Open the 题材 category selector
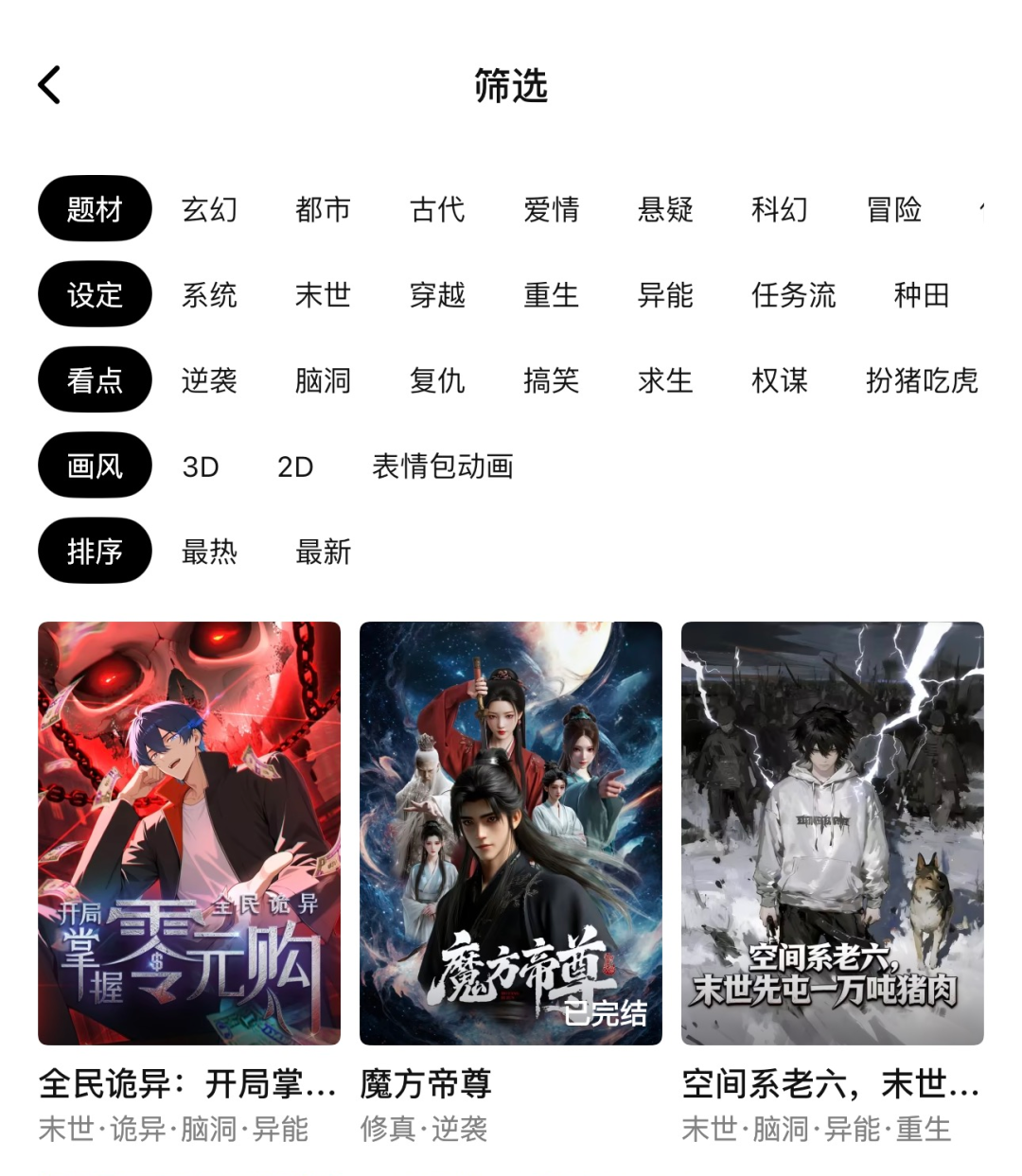The height and width of the screenshot is (1176, 1022). 95,209
